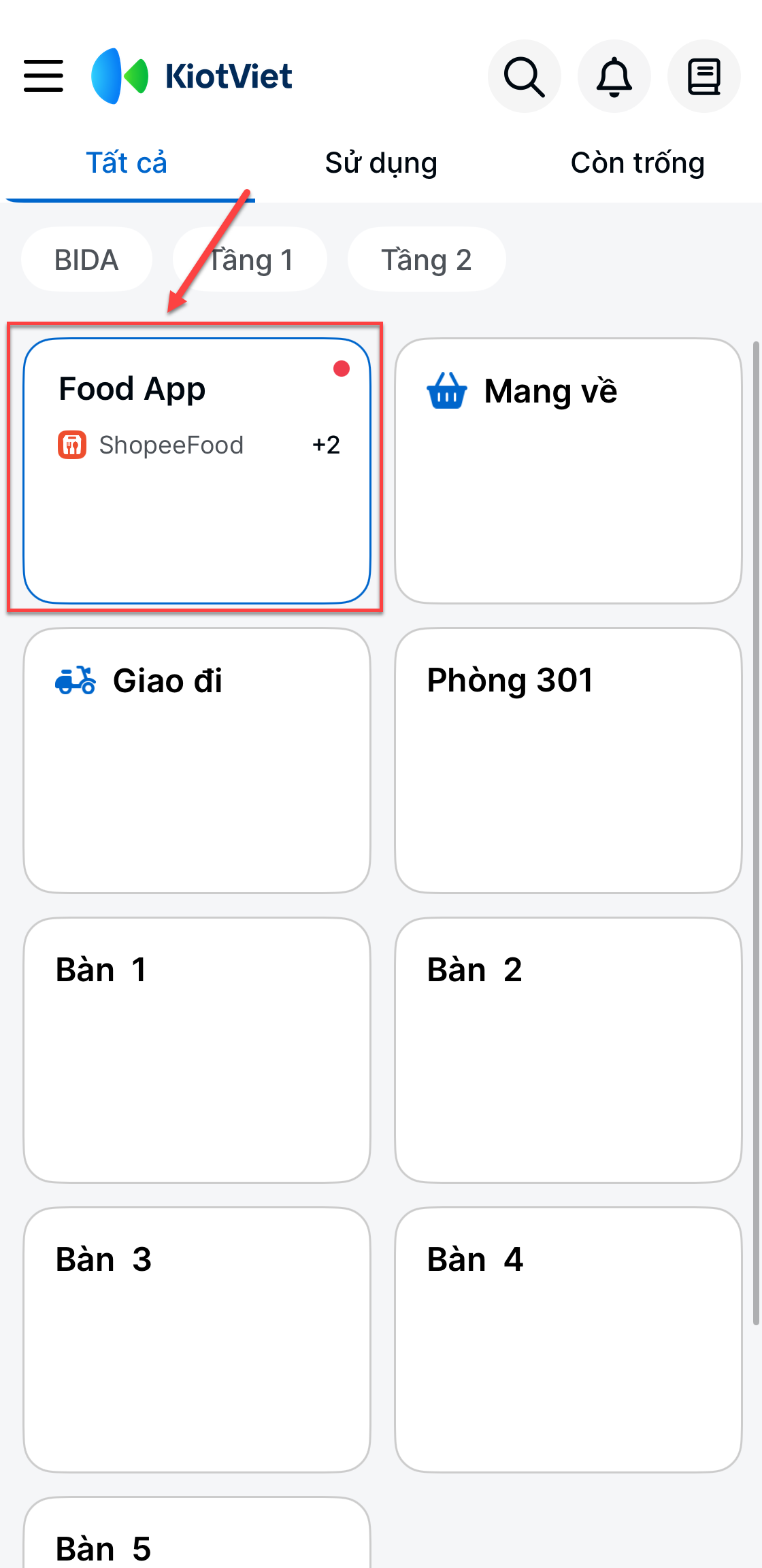Select the Phòng 301 card
Image resolution: width=762 pixels, height=1568 pixels.
tap(568, 760)
